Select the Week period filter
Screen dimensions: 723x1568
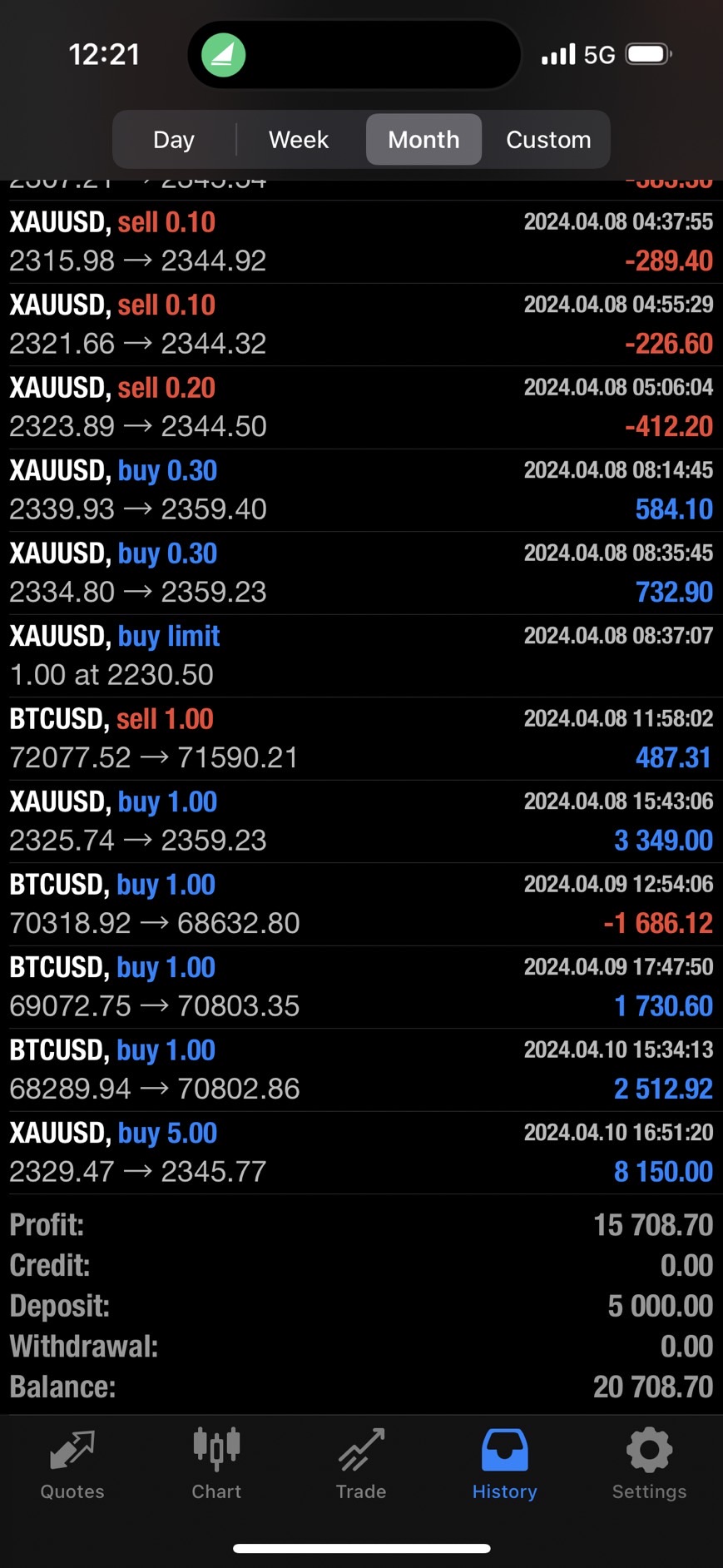tap(299, 140)
